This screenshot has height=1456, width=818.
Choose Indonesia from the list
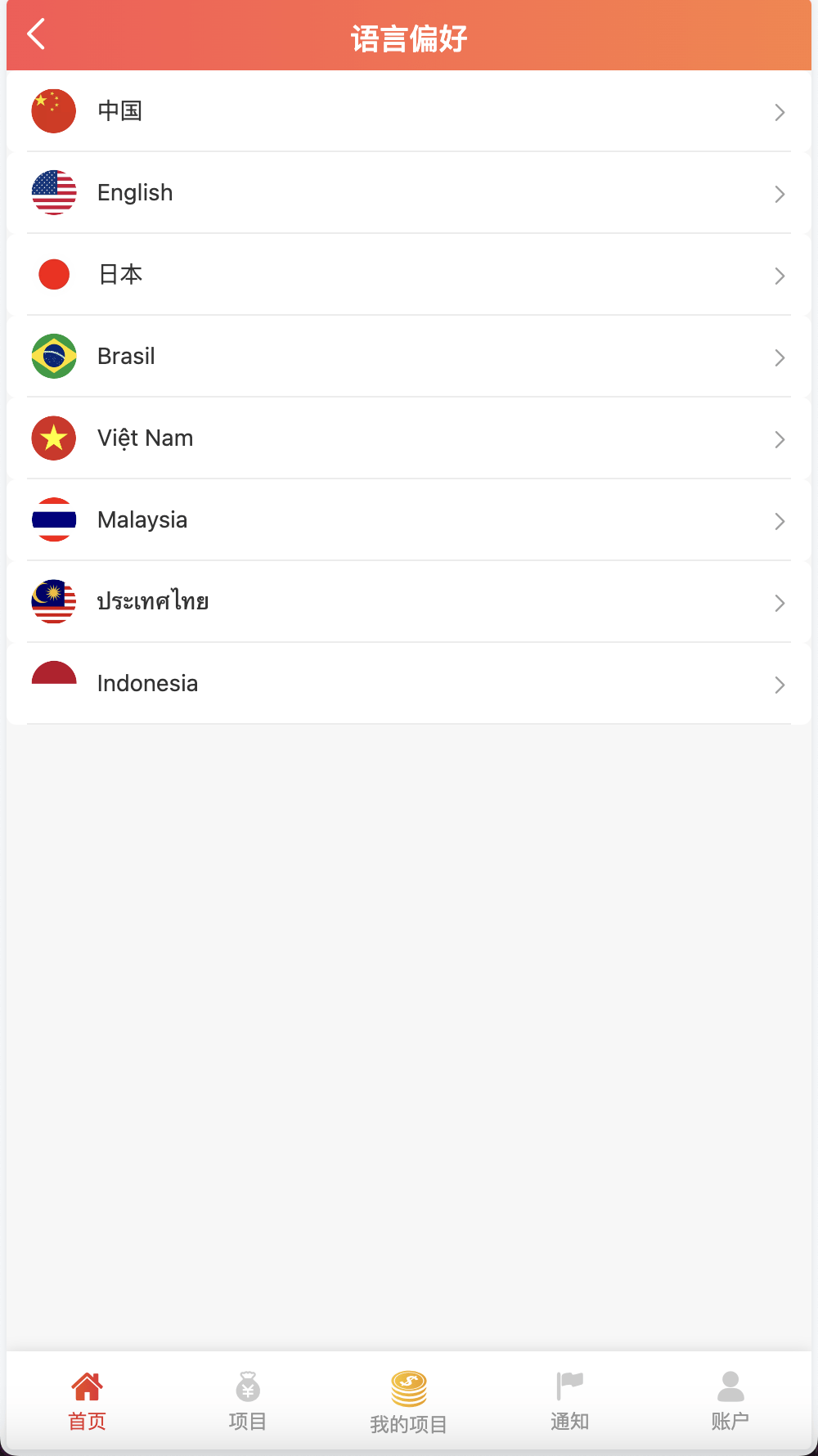click(409, 684)
